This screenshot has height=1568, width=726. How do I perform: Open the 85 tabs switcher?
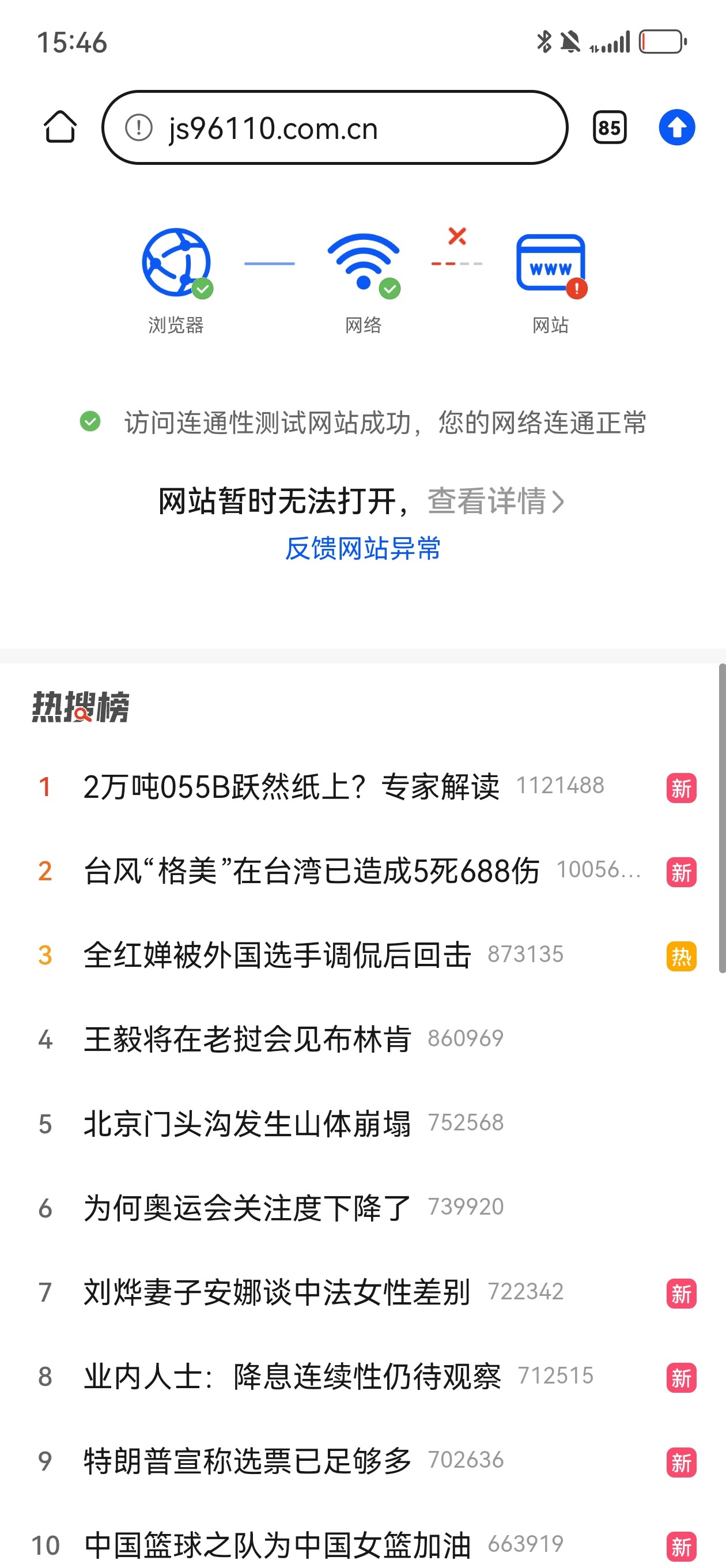[x=609, y=127]
